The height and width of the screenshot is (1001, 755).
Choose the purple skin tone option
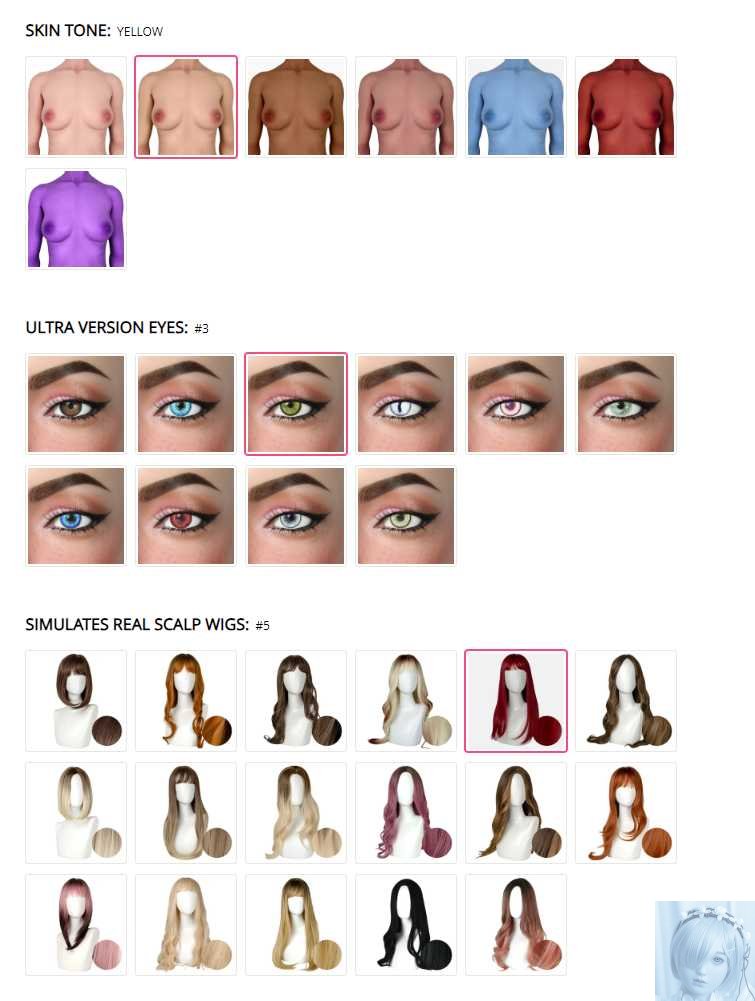coord(76,219)
